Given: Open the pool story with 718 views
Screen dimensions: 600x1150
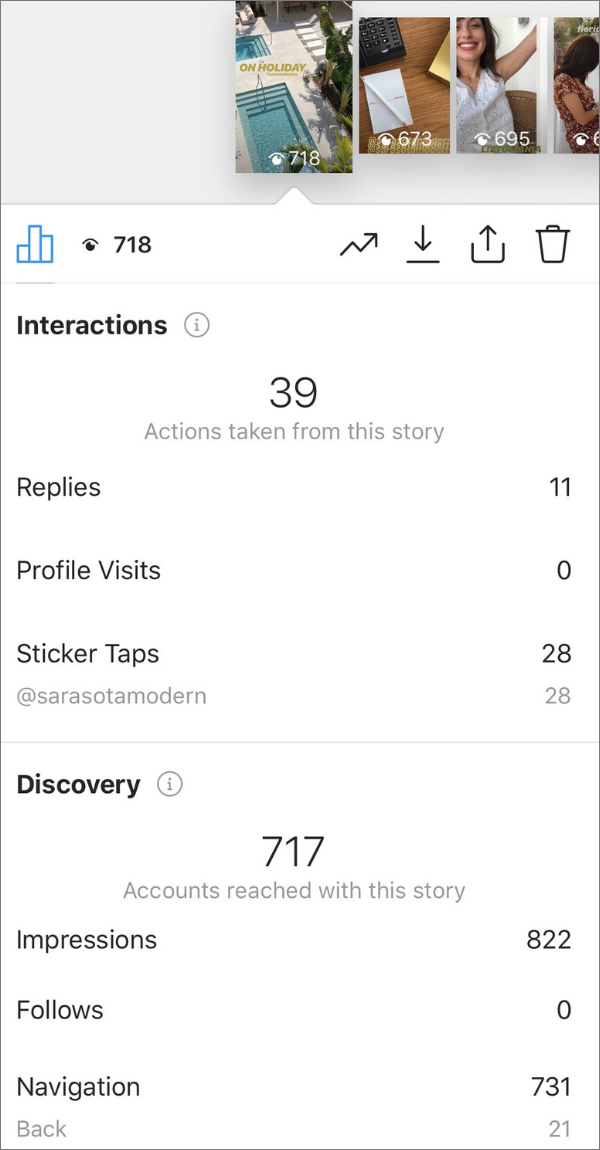Looking at the screenshot, I should [294, 87].
